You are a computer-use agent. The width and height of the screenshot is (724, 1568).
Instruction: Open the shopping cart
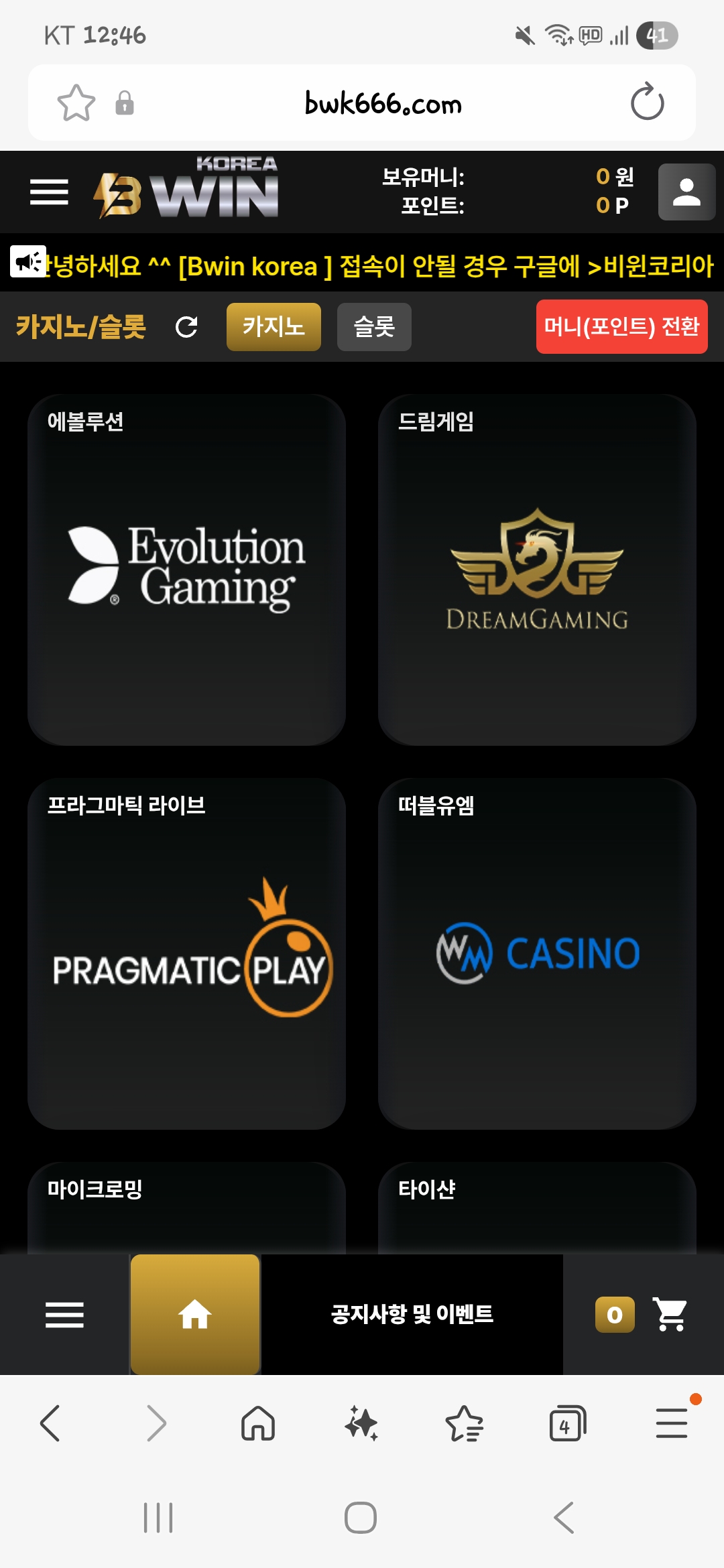tap(670, 1315)
